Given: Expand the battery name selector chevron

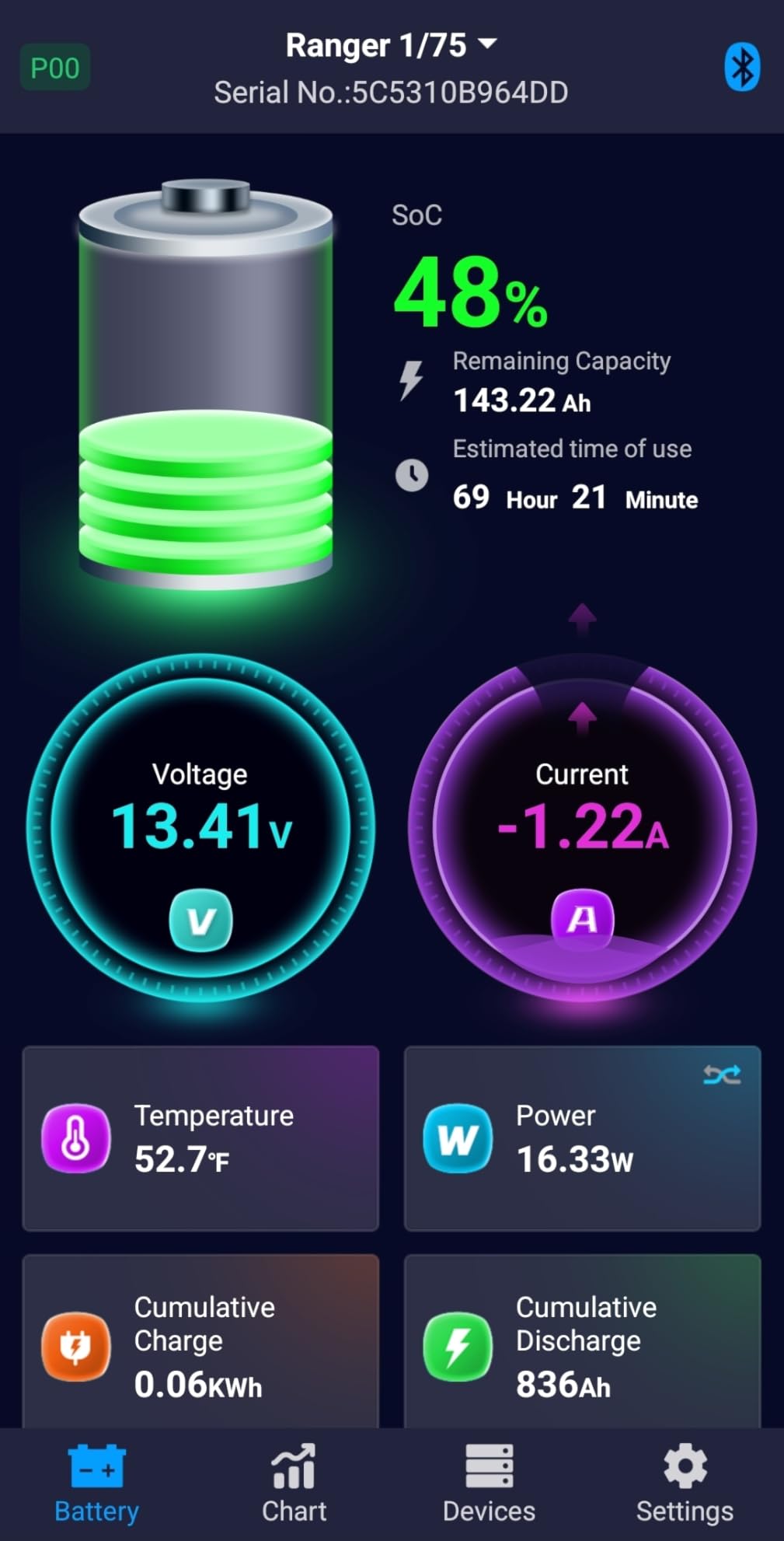Looking at the screenshot, I should (x=487, y=44).
